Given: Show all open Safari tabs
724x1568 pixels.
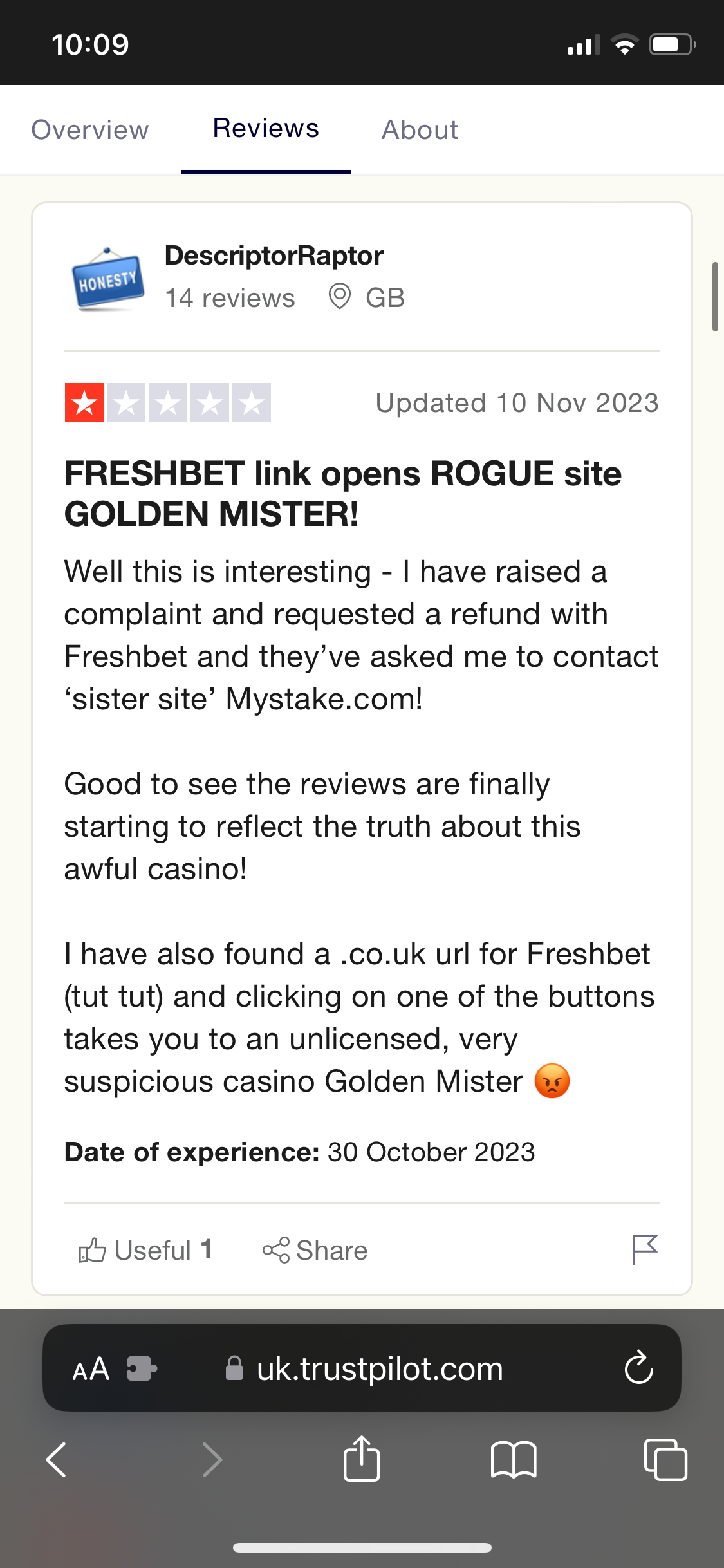Looking at the screenshot, I should tap(665, 1459).
